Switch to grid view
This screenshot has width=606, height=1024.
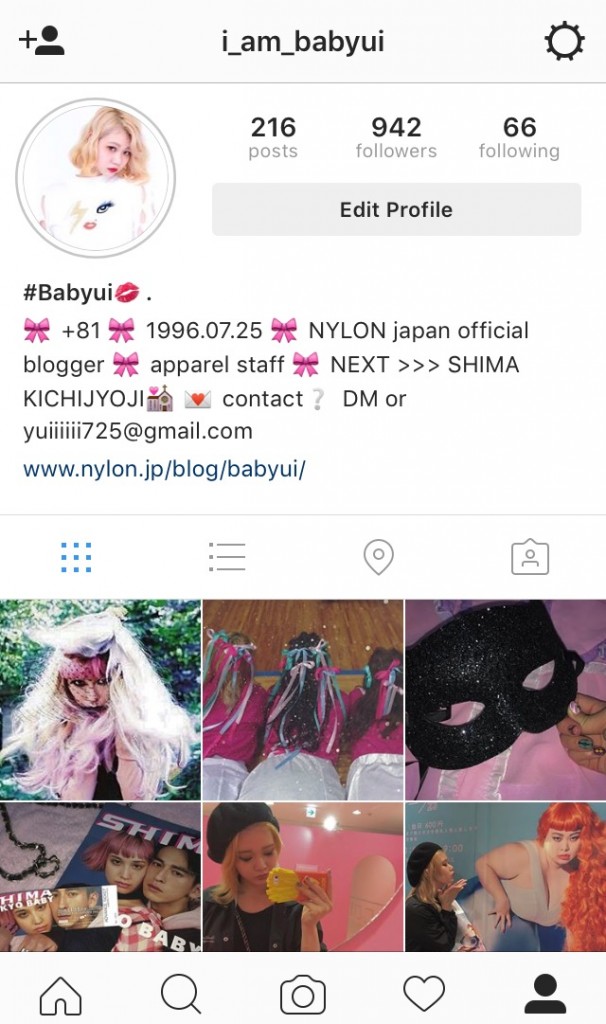[x=76, y=557]
